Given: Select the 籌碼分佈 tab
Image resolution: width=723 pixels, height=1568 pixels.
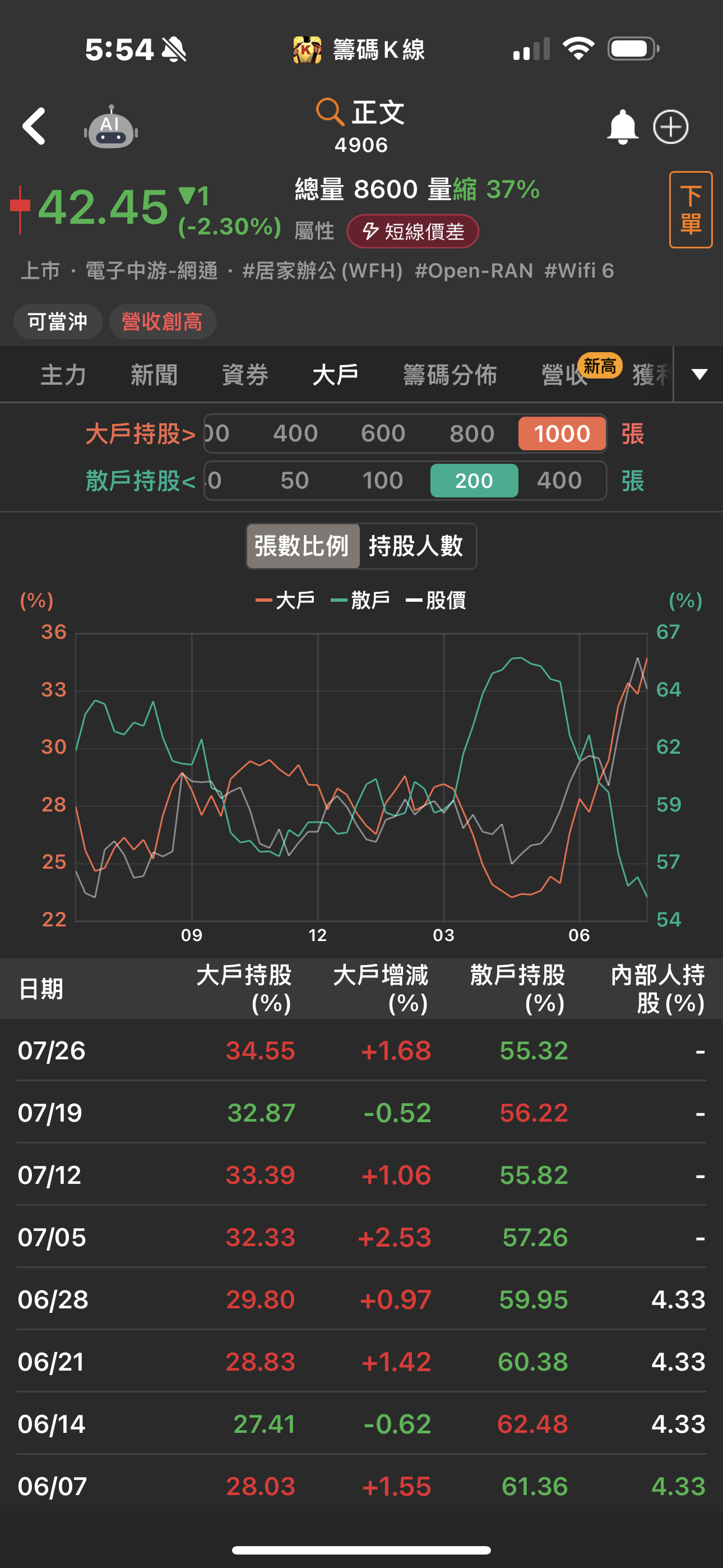Looking at the screenshot, I should (449, 375).
